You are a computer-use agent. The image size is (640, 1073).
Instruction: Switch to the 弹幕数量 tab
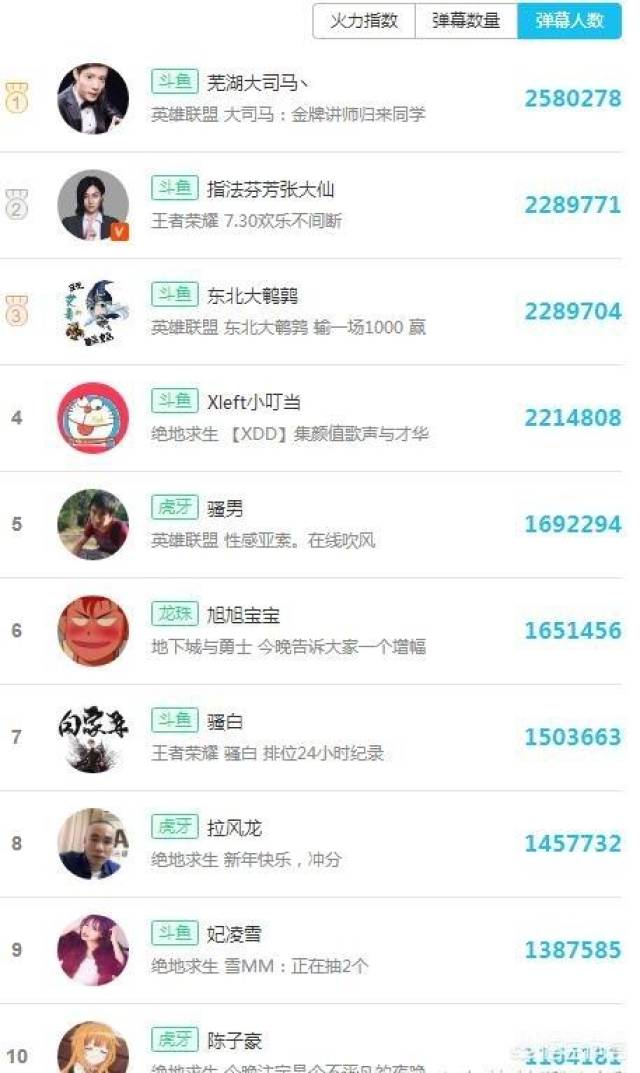[466, 21]
